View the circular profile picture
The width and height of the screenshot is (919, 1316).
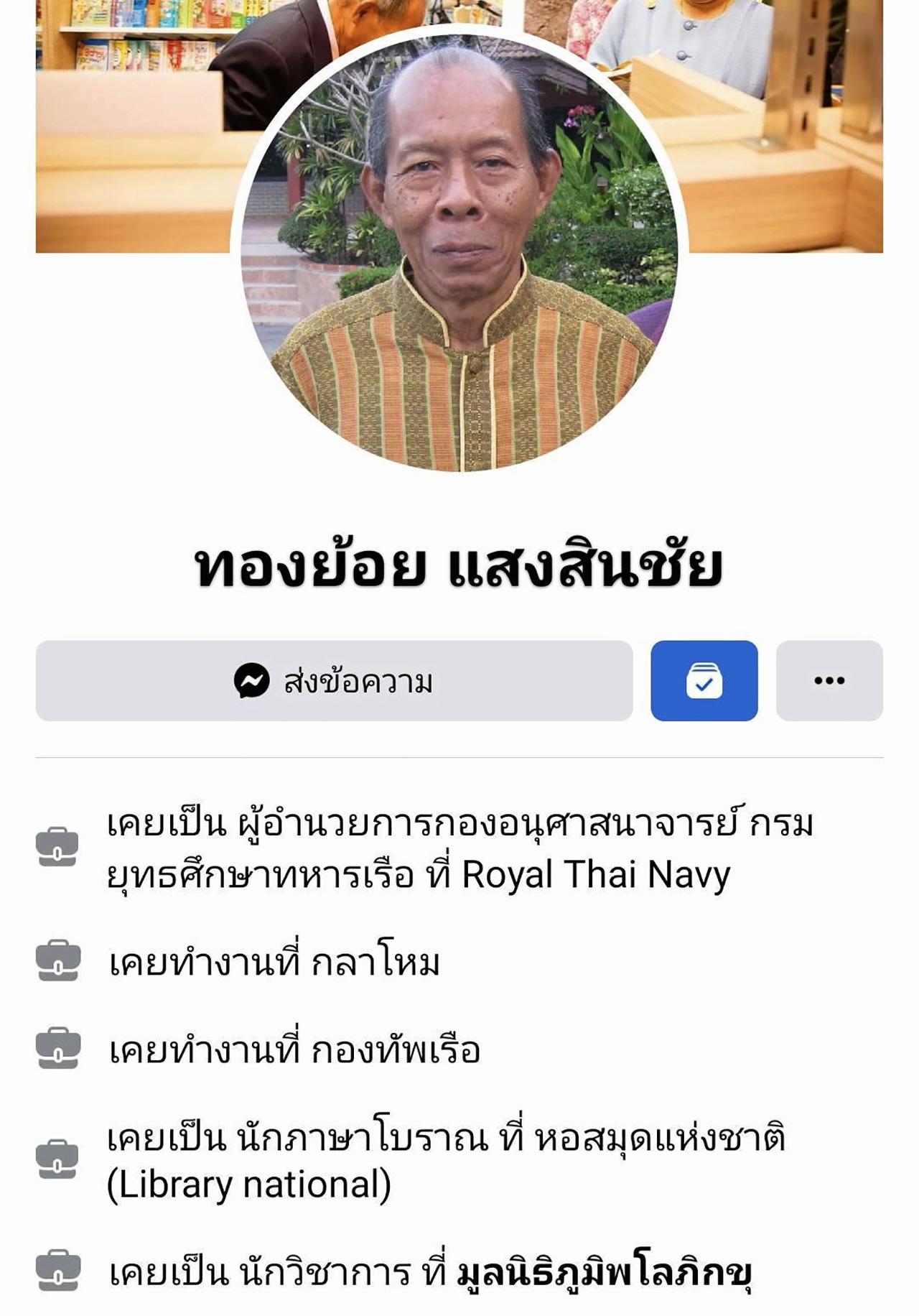click(x=459, y=251)
